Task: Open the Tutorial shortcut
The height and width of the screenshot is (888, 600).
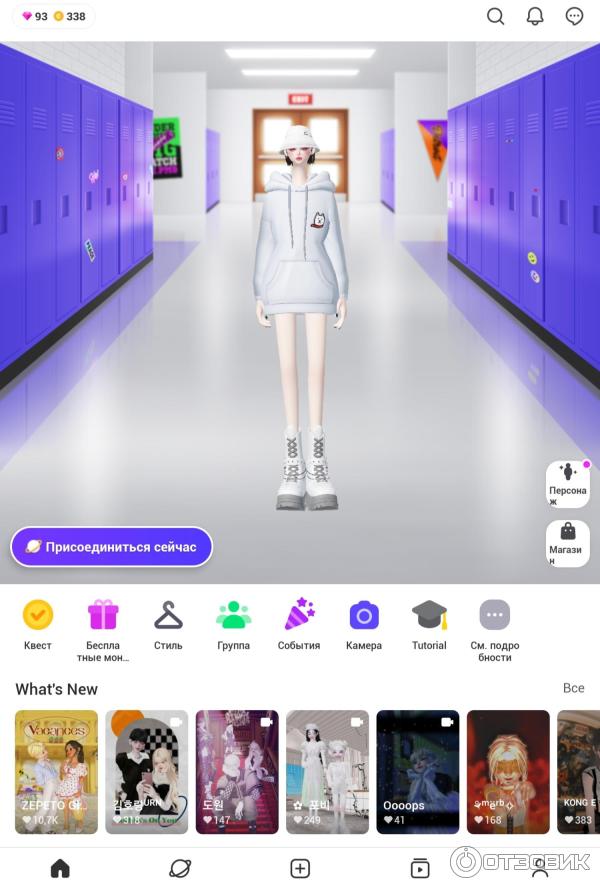Action: [429, 624]
